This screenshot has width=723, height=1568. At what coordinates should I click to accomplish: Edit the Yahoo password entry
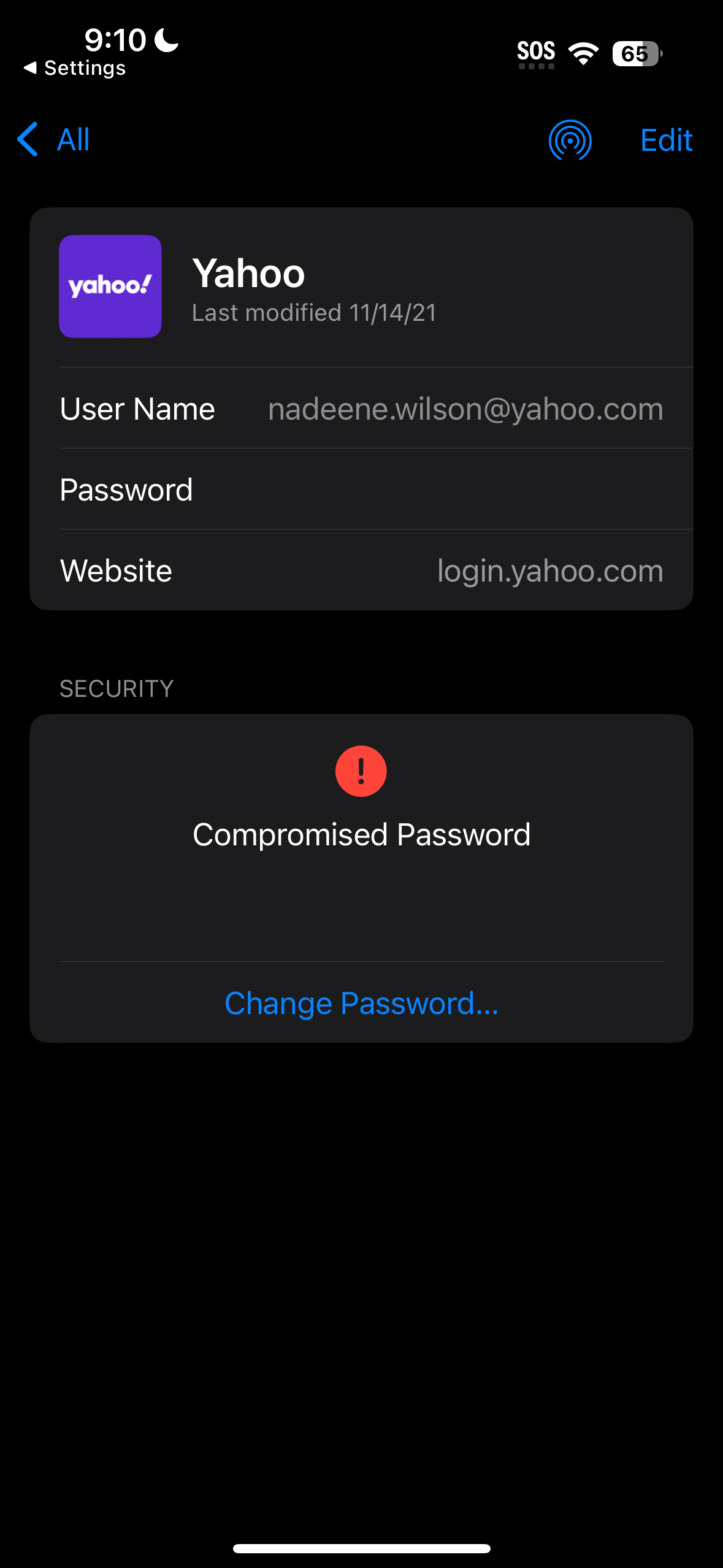(666, 140)
